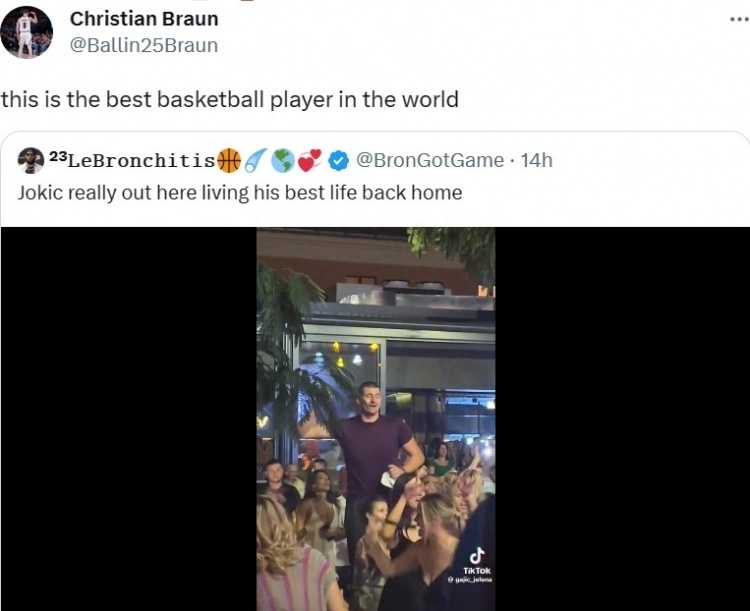Open the quoted tweet from LeBronchitis
This screenshot has width=750, height=611.
coord(240,193)
